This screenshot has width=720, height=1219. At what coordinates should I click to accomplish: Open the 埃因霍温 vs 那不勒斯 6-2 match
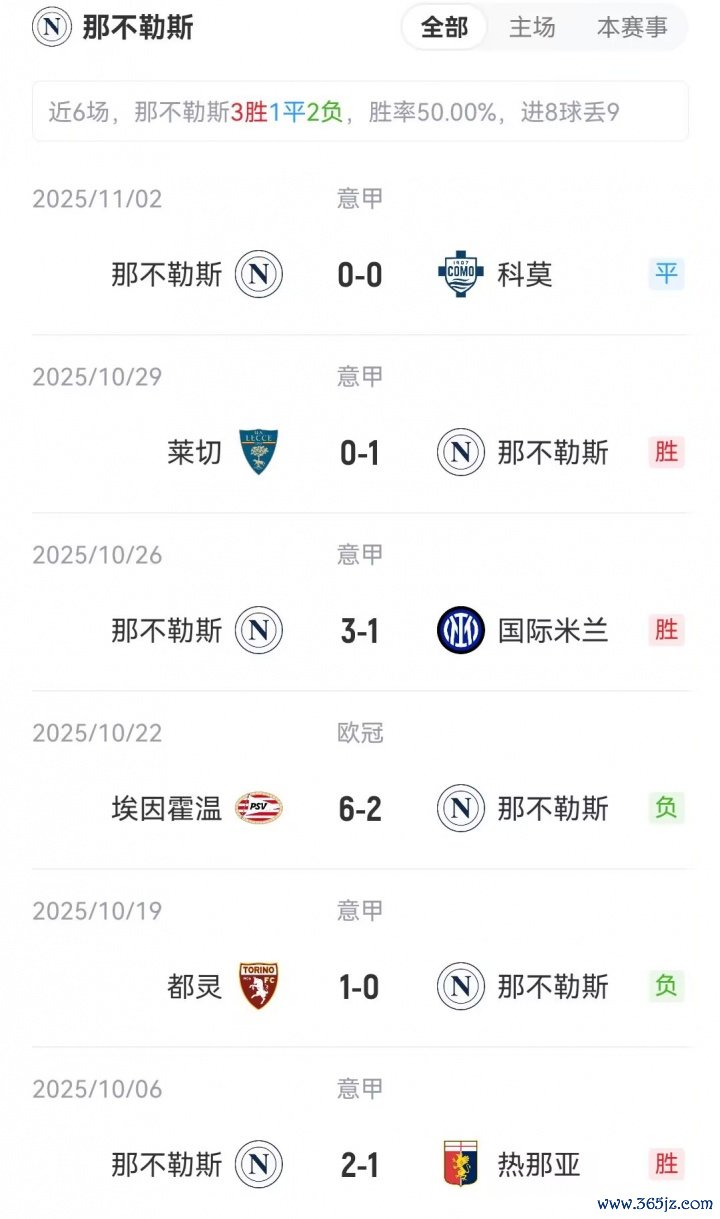click(x=360, y=808)
